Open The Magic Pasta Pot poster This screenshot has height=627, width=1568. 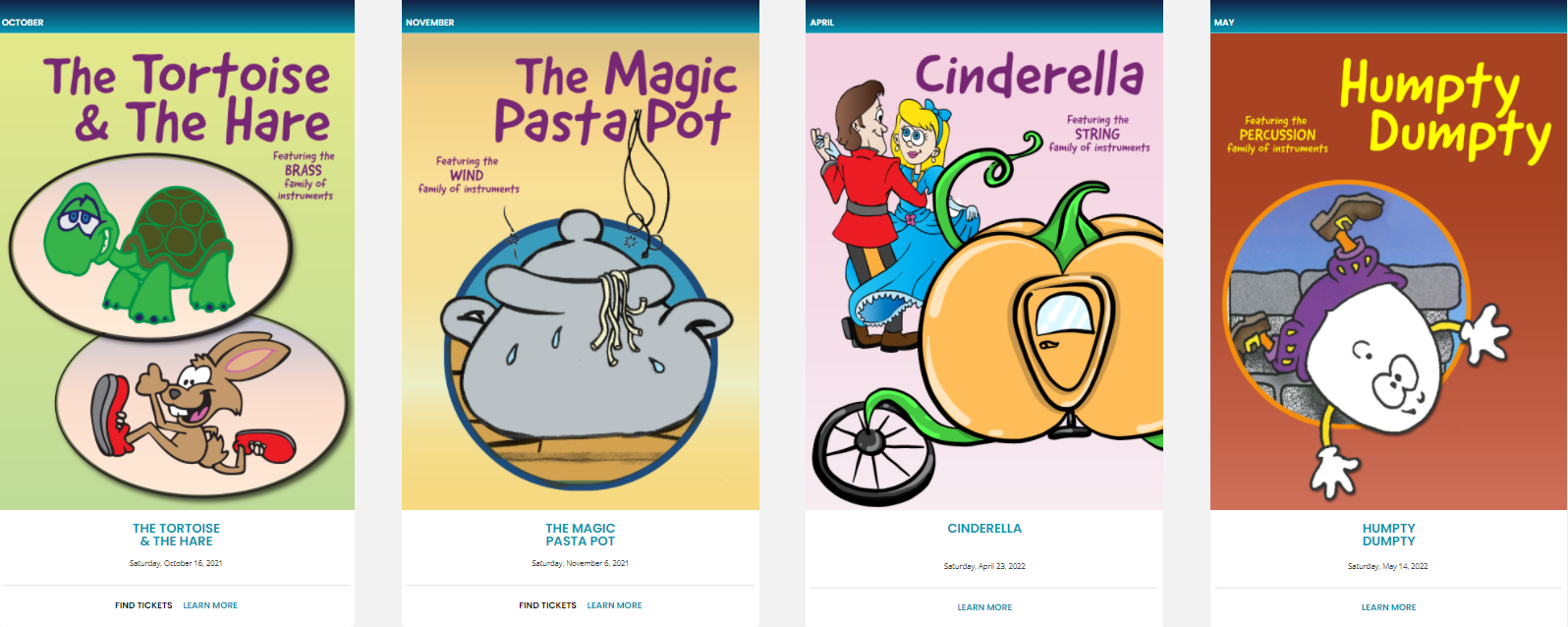(x=580, y=271)
